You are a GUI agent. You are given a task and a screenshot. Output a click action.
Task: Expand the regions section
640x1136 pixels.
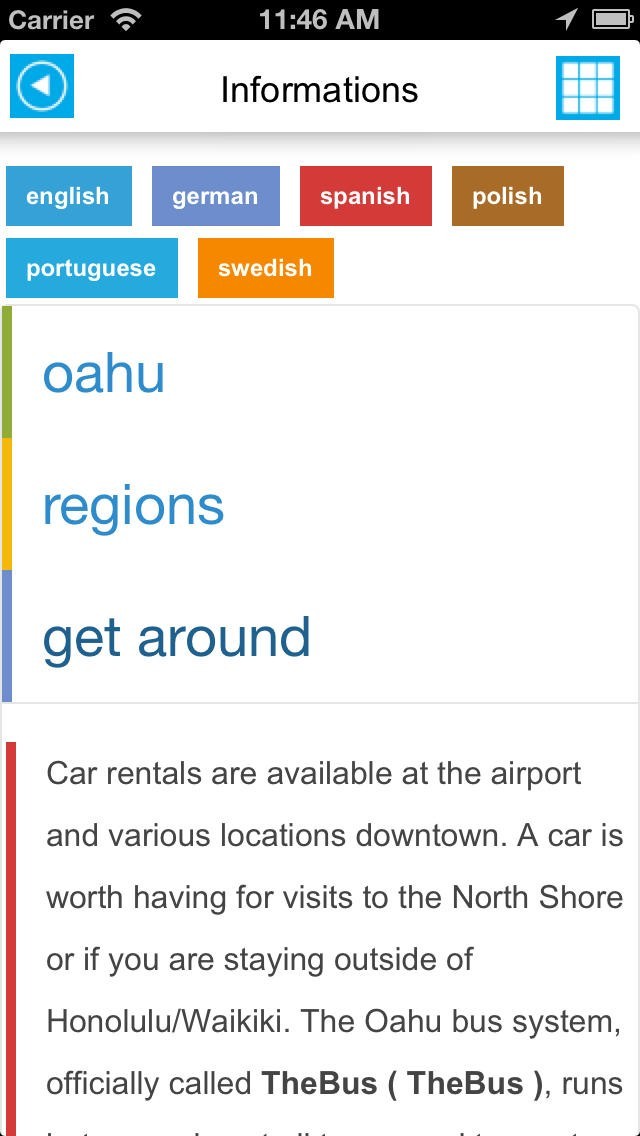tap(320, 504)
